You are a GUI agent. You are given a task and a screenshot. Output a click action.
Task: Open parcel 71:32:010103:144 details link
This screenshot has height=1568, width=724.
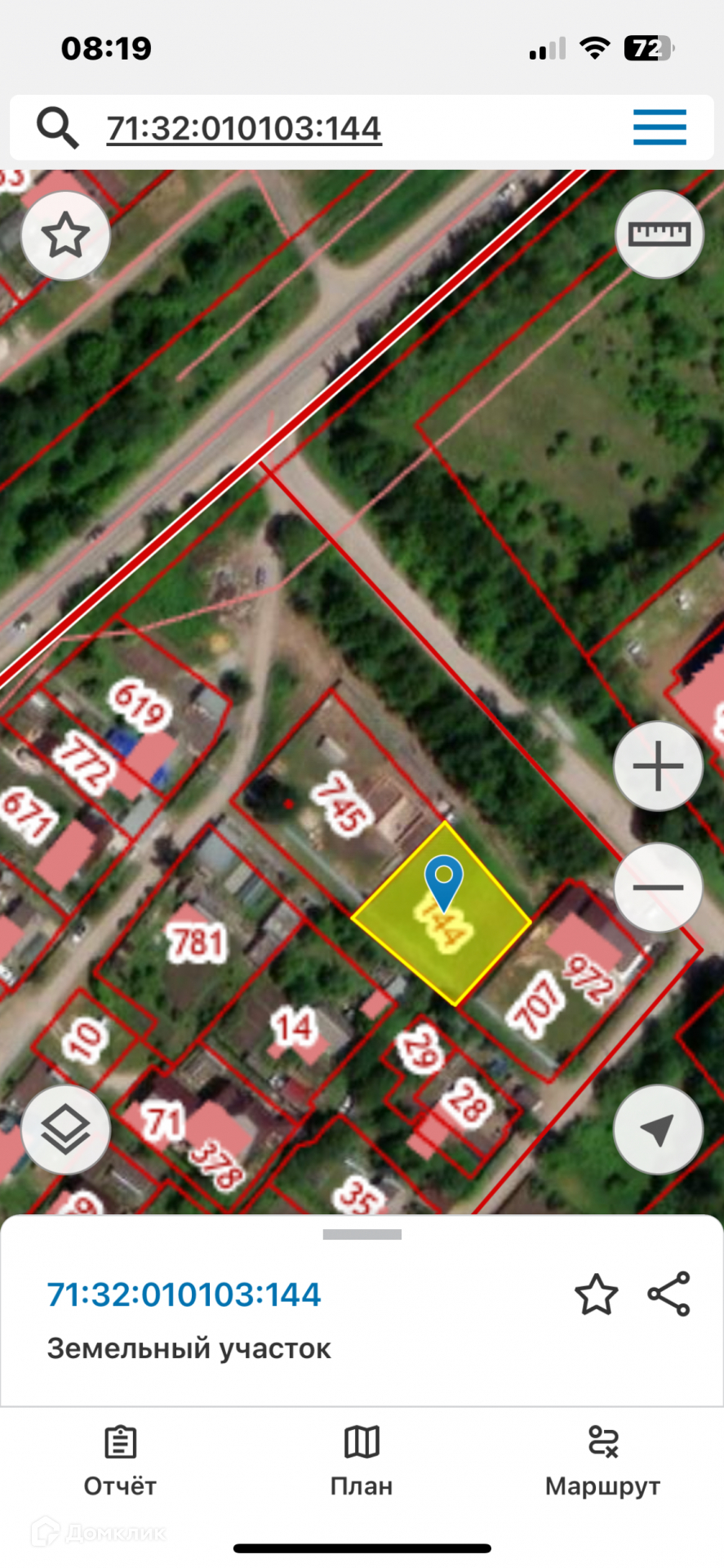[184, 1294]
